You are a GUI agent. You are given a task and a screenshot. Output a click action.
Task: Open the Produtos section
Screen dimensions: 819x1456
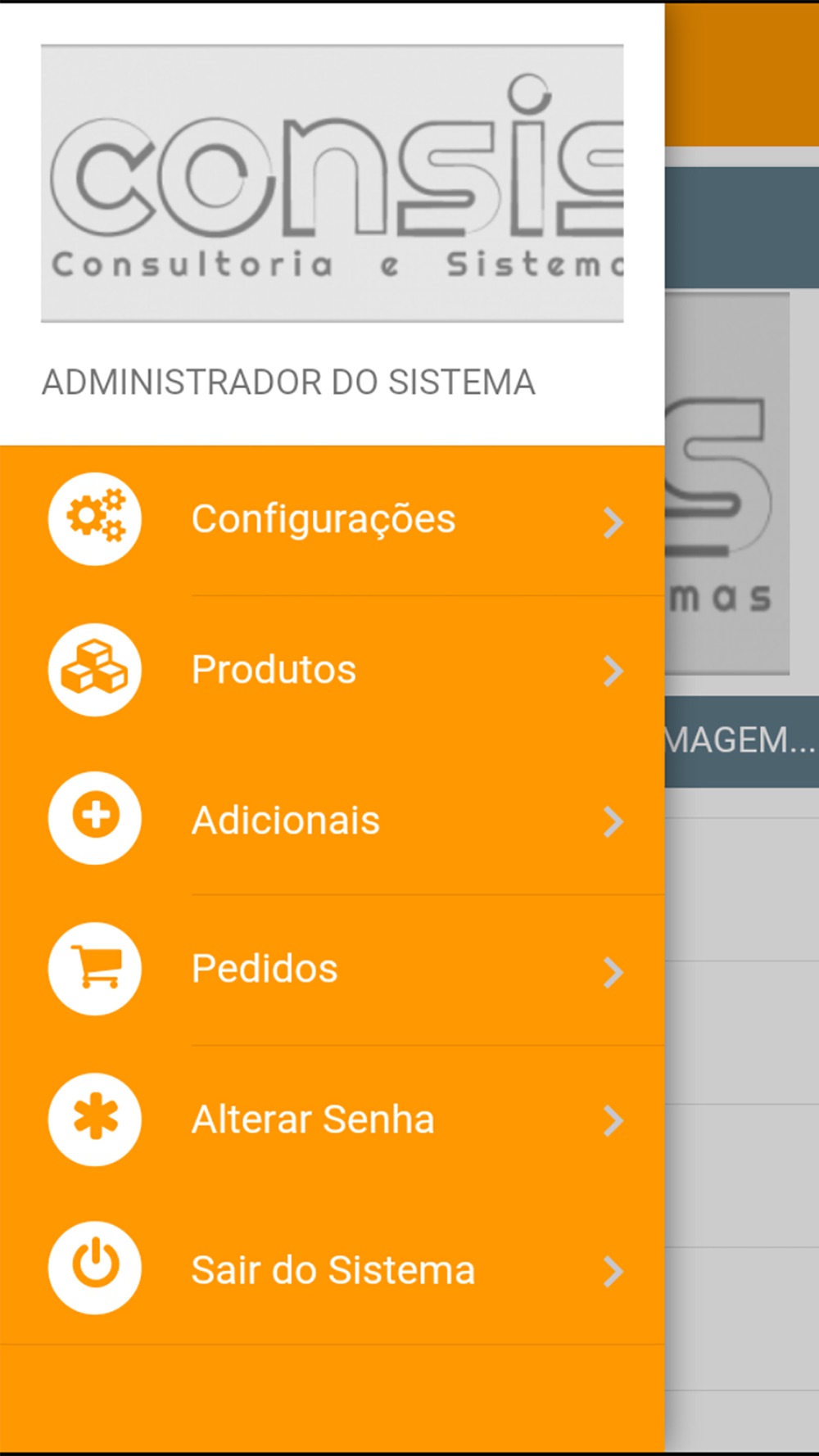(x=332, y=670)
